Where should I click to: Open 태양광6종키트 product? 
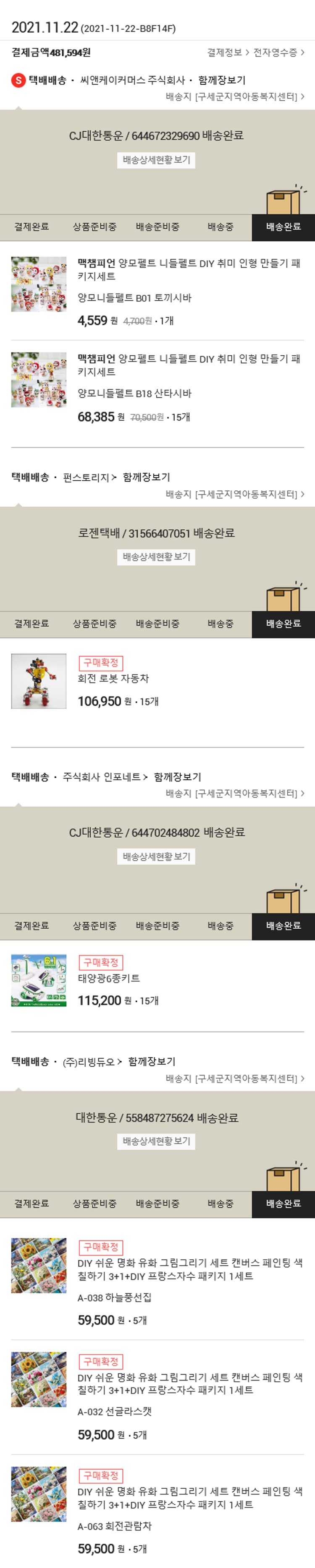(108, 978)
